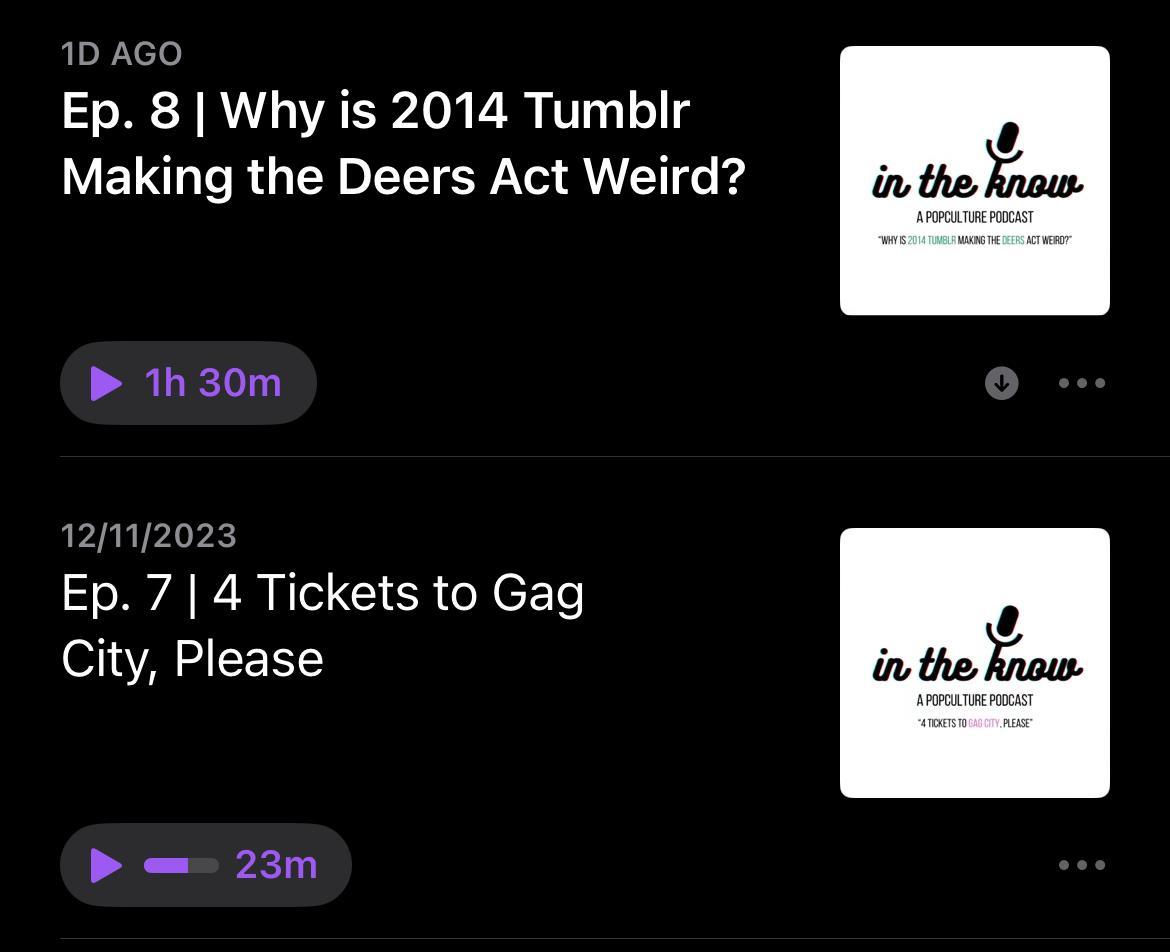Open more options for Ep. 8

click(x=1082, y=383)
